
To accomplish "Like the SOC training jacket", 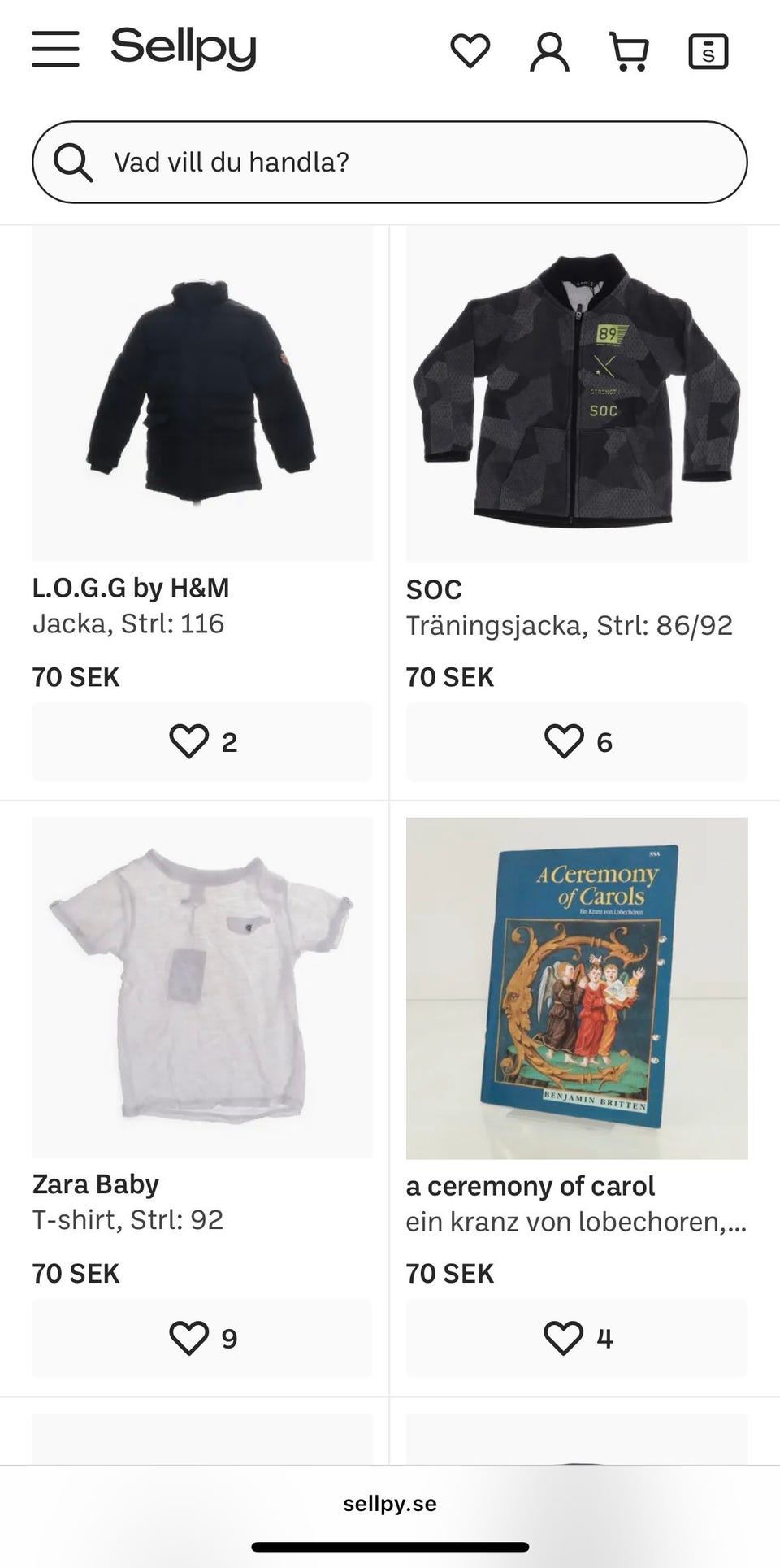I will [577, 742].
